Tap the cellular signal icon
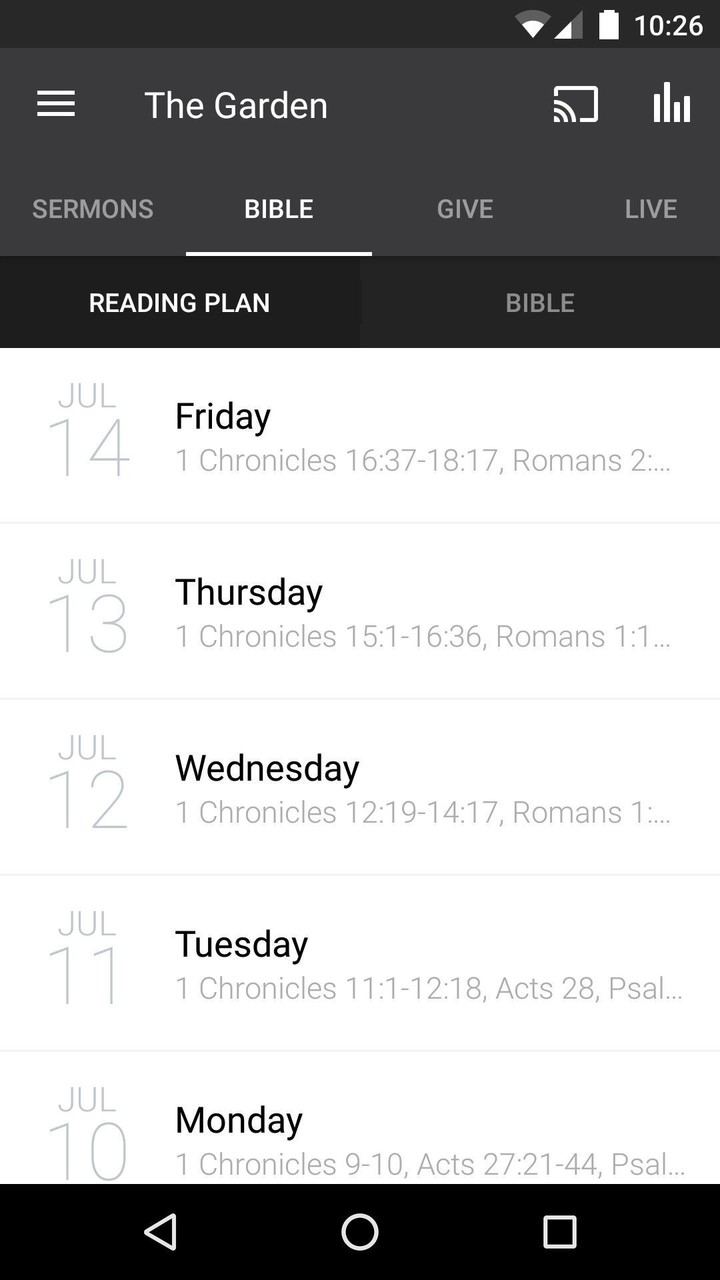Image resolution: width=720 pixels, height=1280 pixels. click(x=567, y=24)
